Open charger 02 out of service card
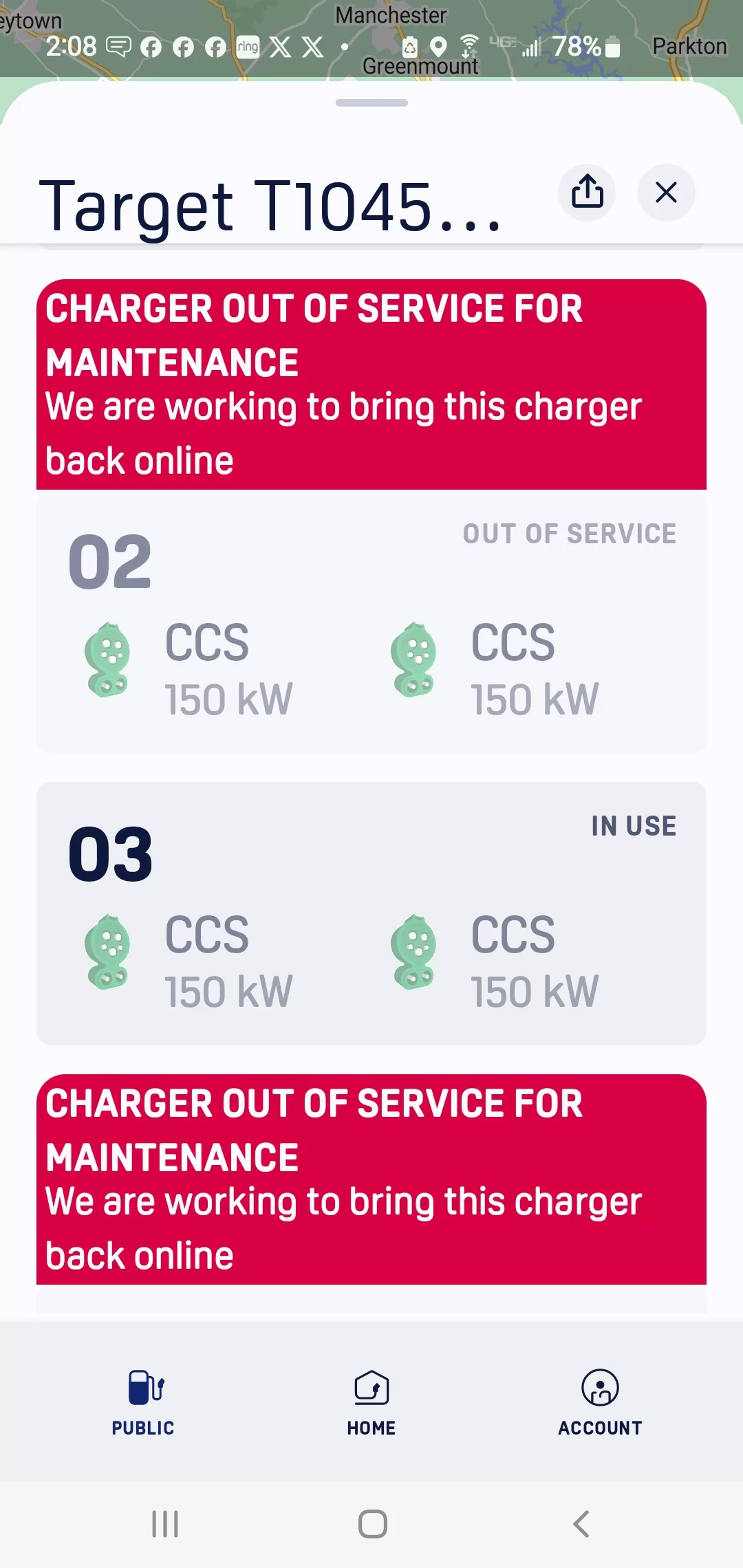This screenshot has height=1568, width=743. pyautogui.click(x=371, y=621)
